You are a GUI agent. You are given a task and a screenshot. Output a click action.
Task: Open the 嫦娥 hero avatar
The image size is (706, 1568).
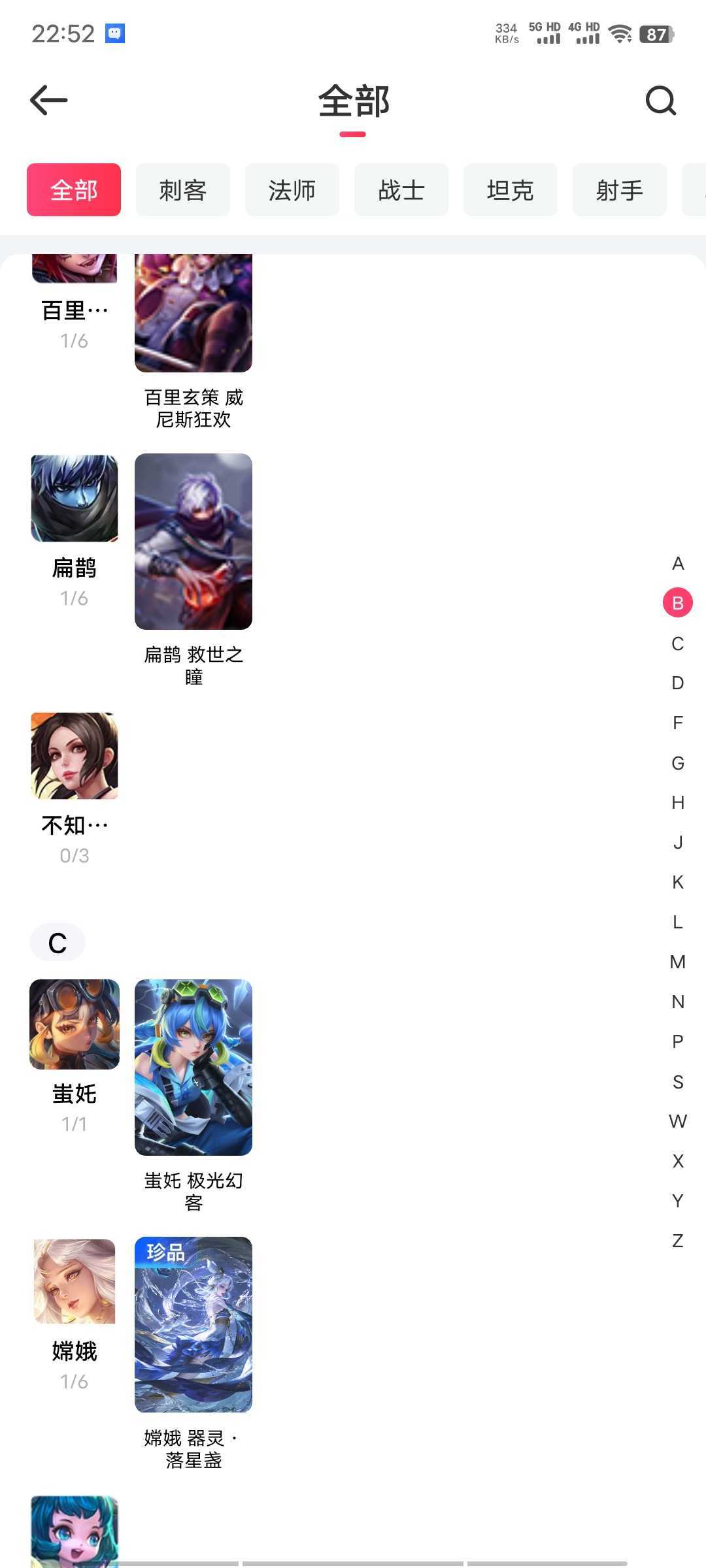[75, 1282]
